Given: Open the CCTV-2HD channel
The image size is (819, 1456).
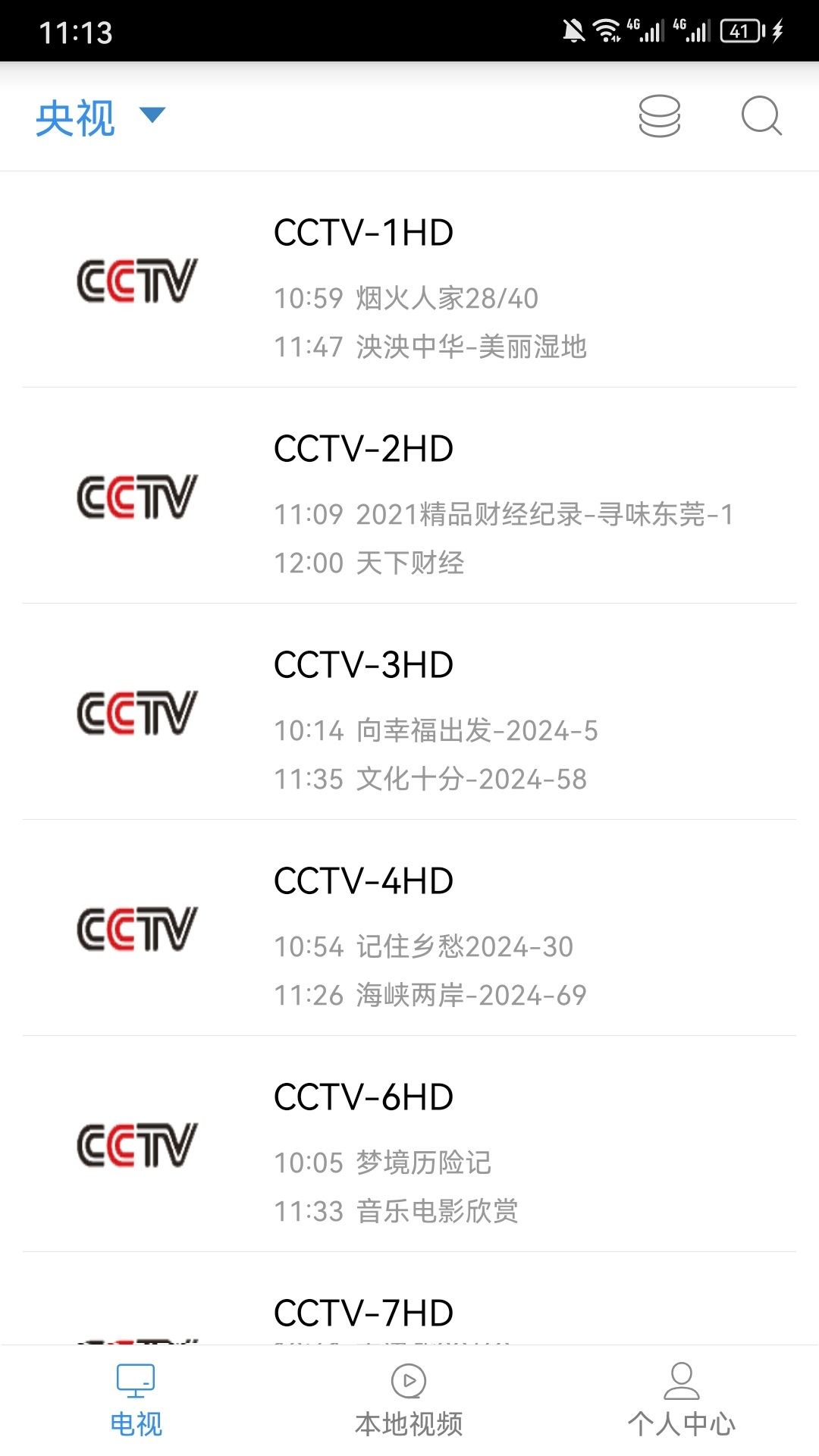Looking at the screenshot, I should coord(409,497).
